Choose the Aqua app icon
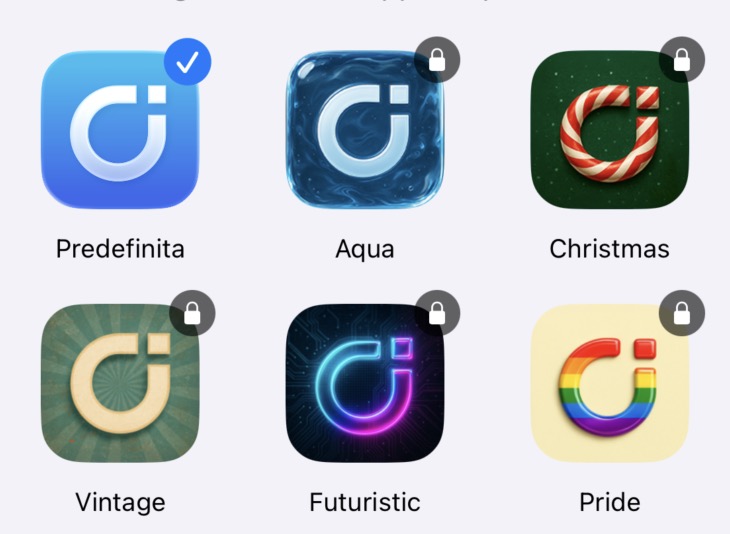 click(364, 130)
